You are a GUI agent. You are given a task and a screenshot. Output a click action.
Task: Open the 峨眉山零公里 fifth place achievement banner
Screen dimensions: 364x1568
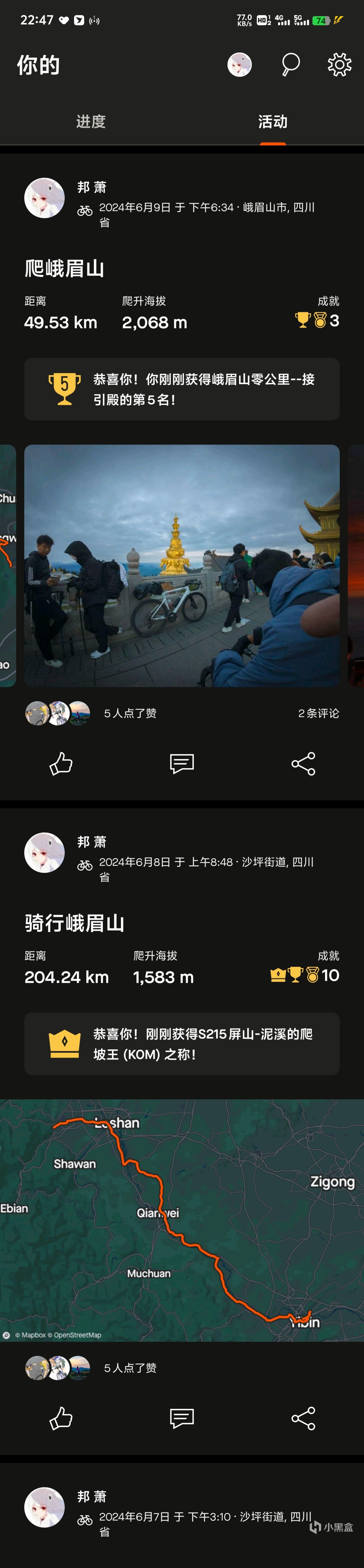[x=182, y=389]
